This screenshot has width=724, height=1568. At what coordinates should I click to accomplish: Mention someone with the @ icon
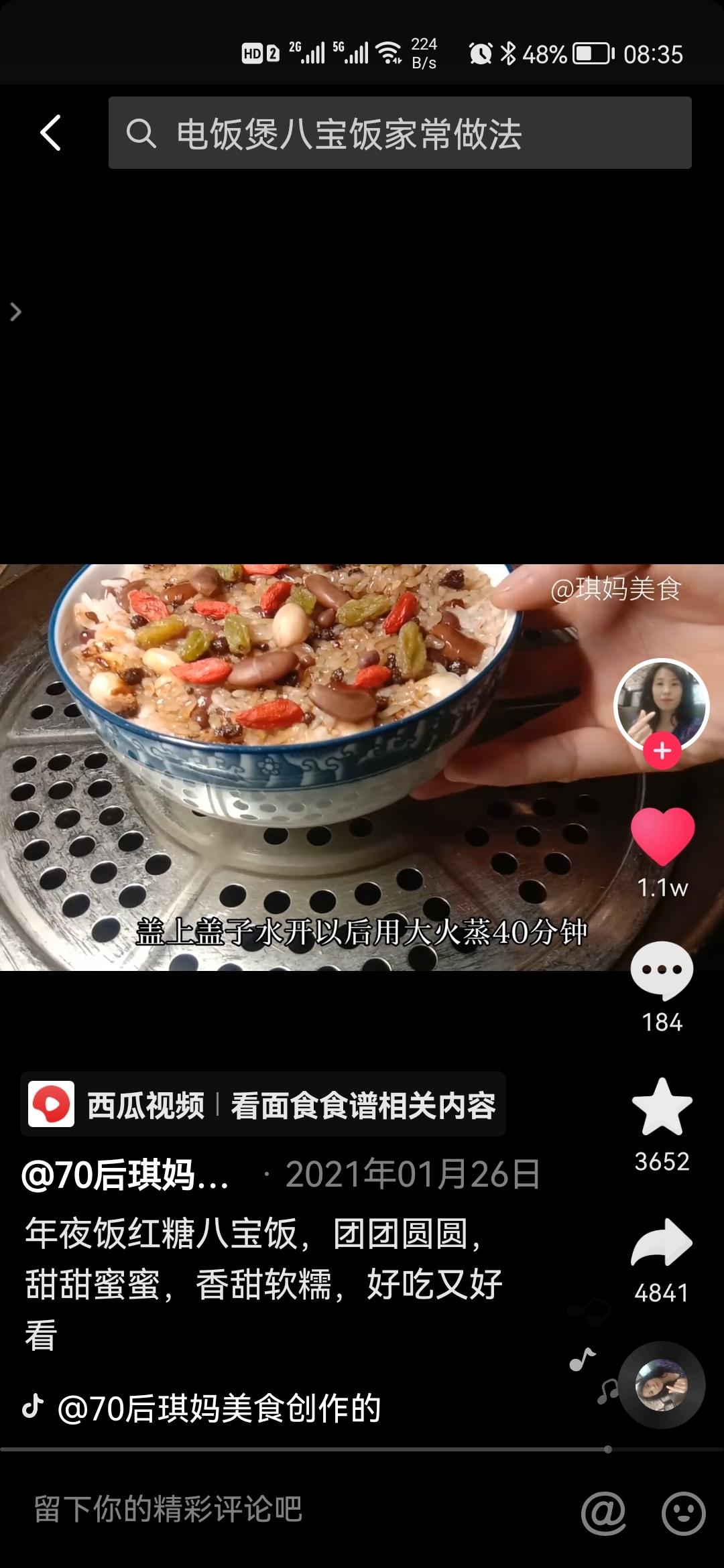coord(603,1512)
